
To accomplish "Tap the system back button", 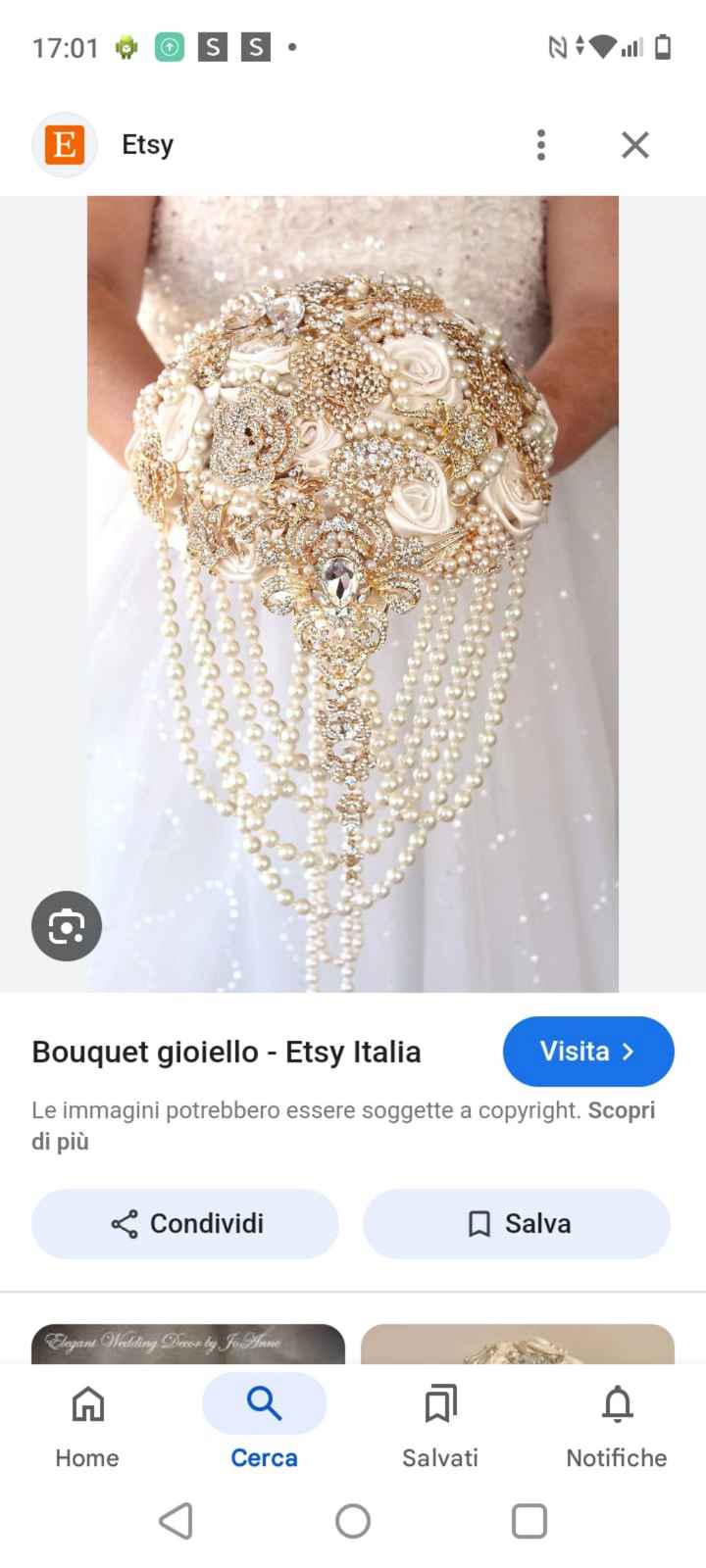I will pyautogui.click(x=176, y=1521).
